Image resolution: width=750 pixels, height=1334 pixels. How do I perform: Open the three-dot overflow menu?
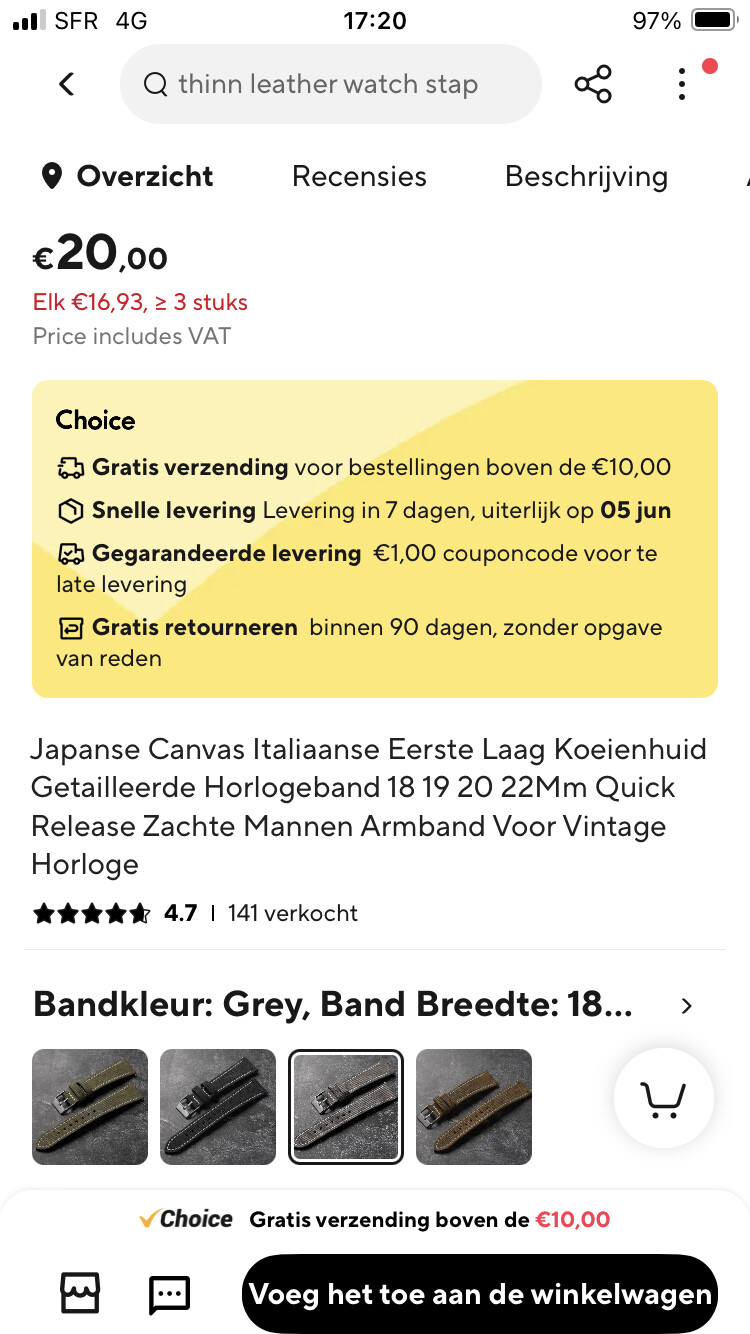coord(682,84)
